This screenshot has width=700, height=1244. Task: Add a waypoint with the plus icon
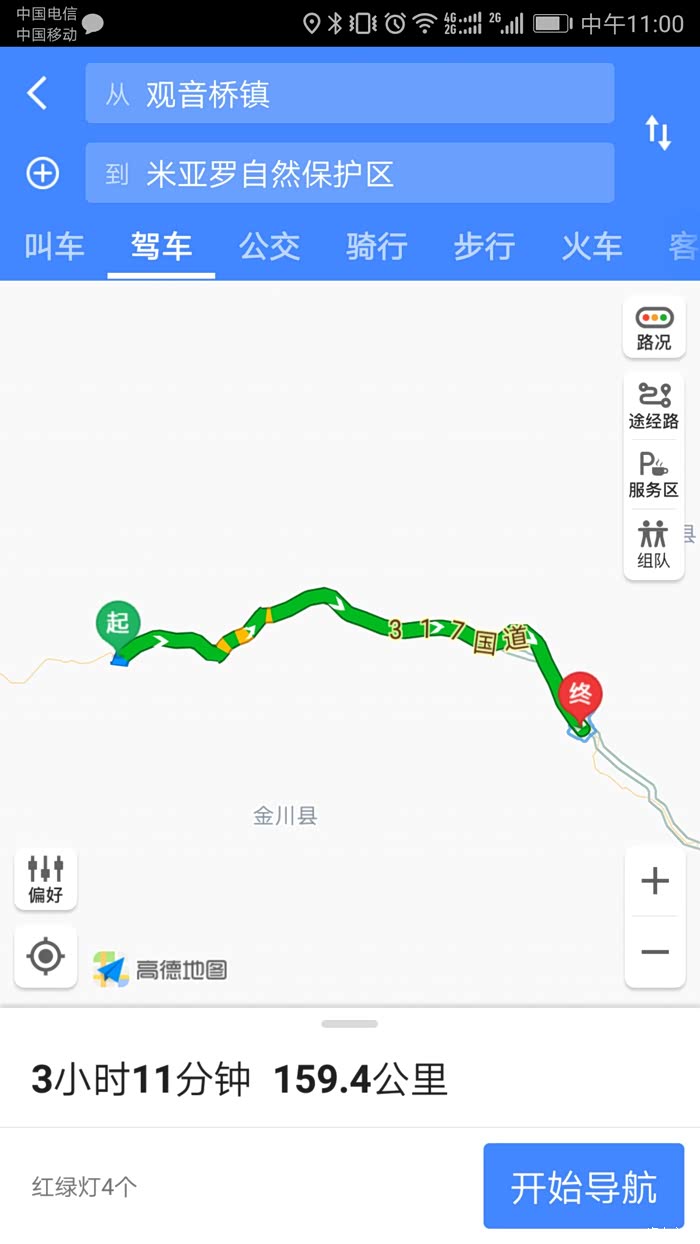pyautogui.click(x=42, y=174)
